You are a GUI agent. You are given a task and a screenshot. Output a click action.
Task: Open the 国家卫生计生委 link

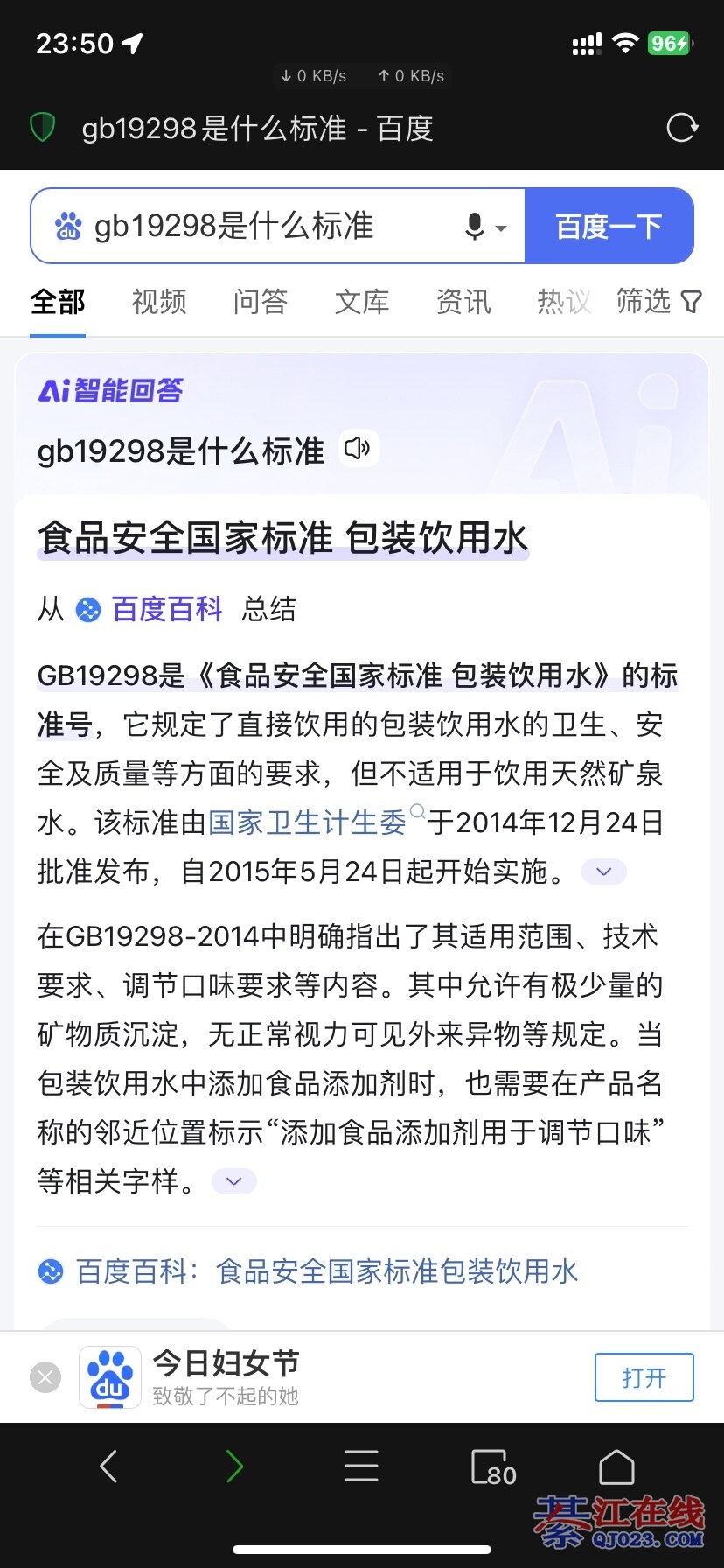pos(308,822)
